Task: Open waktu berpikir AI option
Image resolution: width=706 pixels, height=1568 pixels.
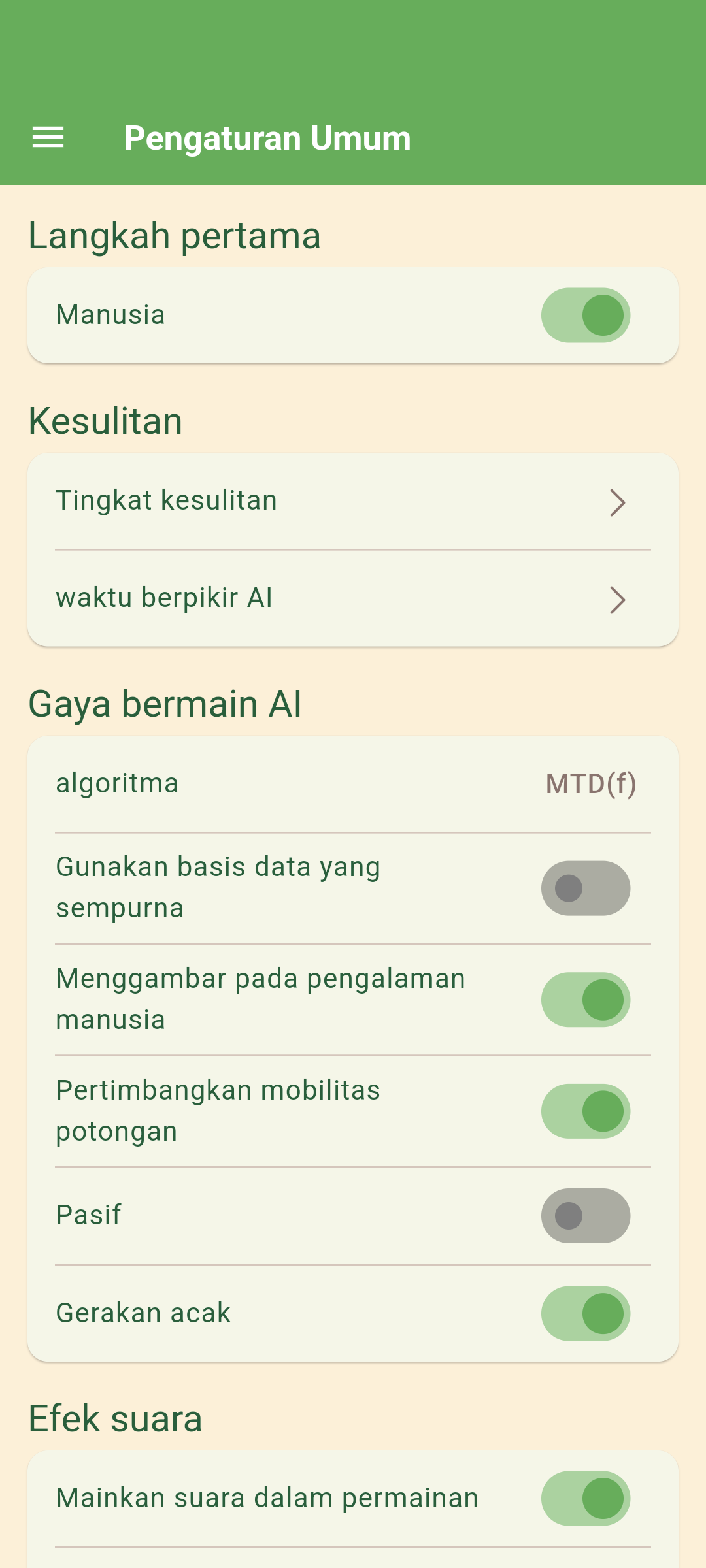Action: pyautogui.click(x=353, y=598)
